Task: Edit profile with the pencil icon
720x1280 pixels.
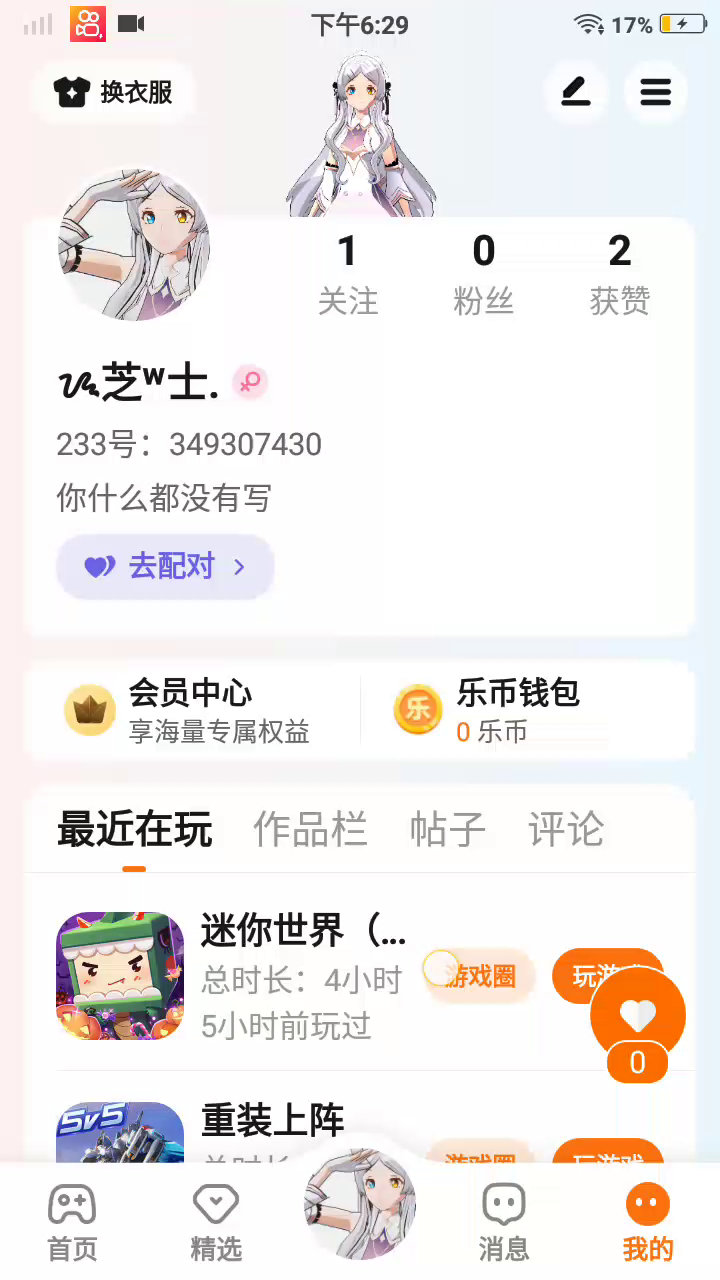Action: pyautogui.click(x=575, y=92)
